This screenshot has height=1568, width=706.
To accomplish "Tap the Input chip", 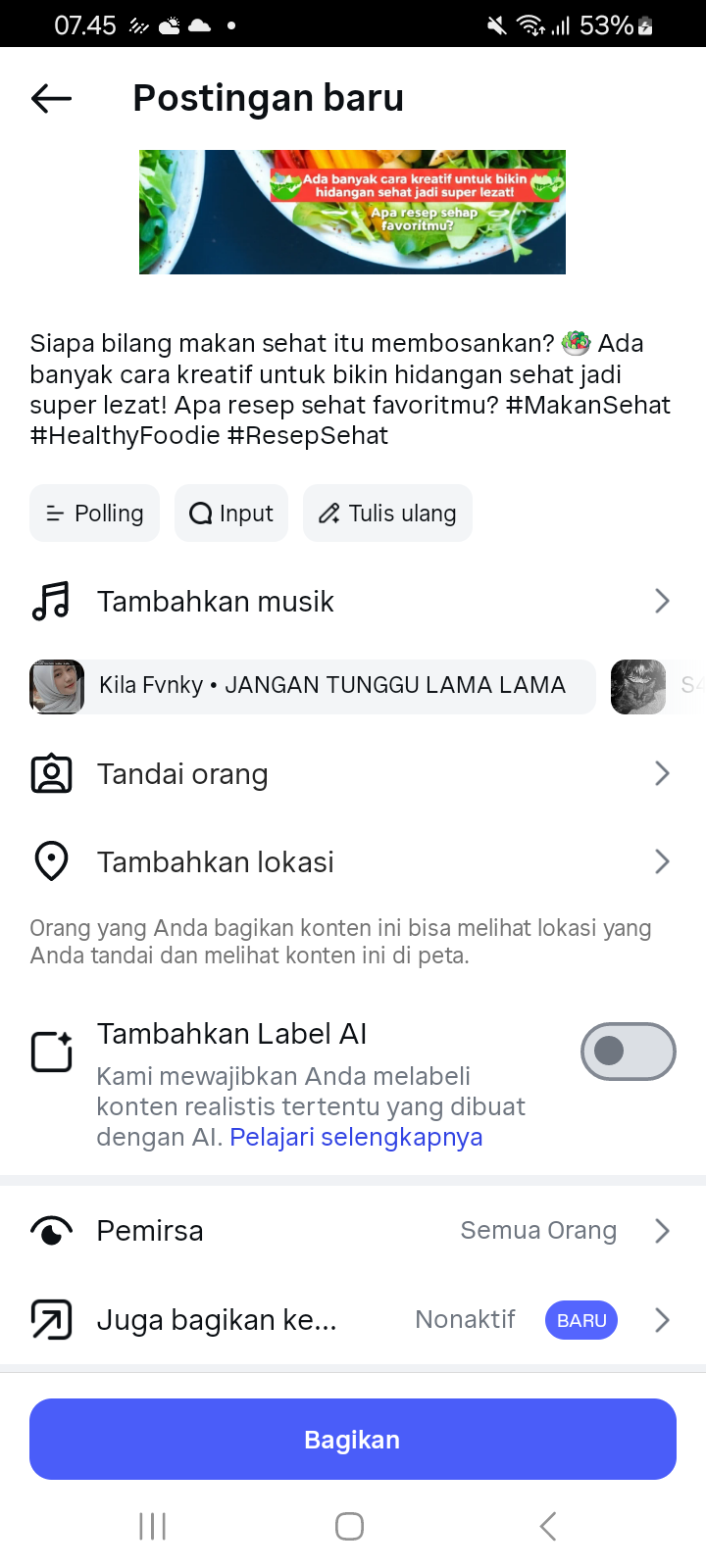I will click(x=231, y=514).
